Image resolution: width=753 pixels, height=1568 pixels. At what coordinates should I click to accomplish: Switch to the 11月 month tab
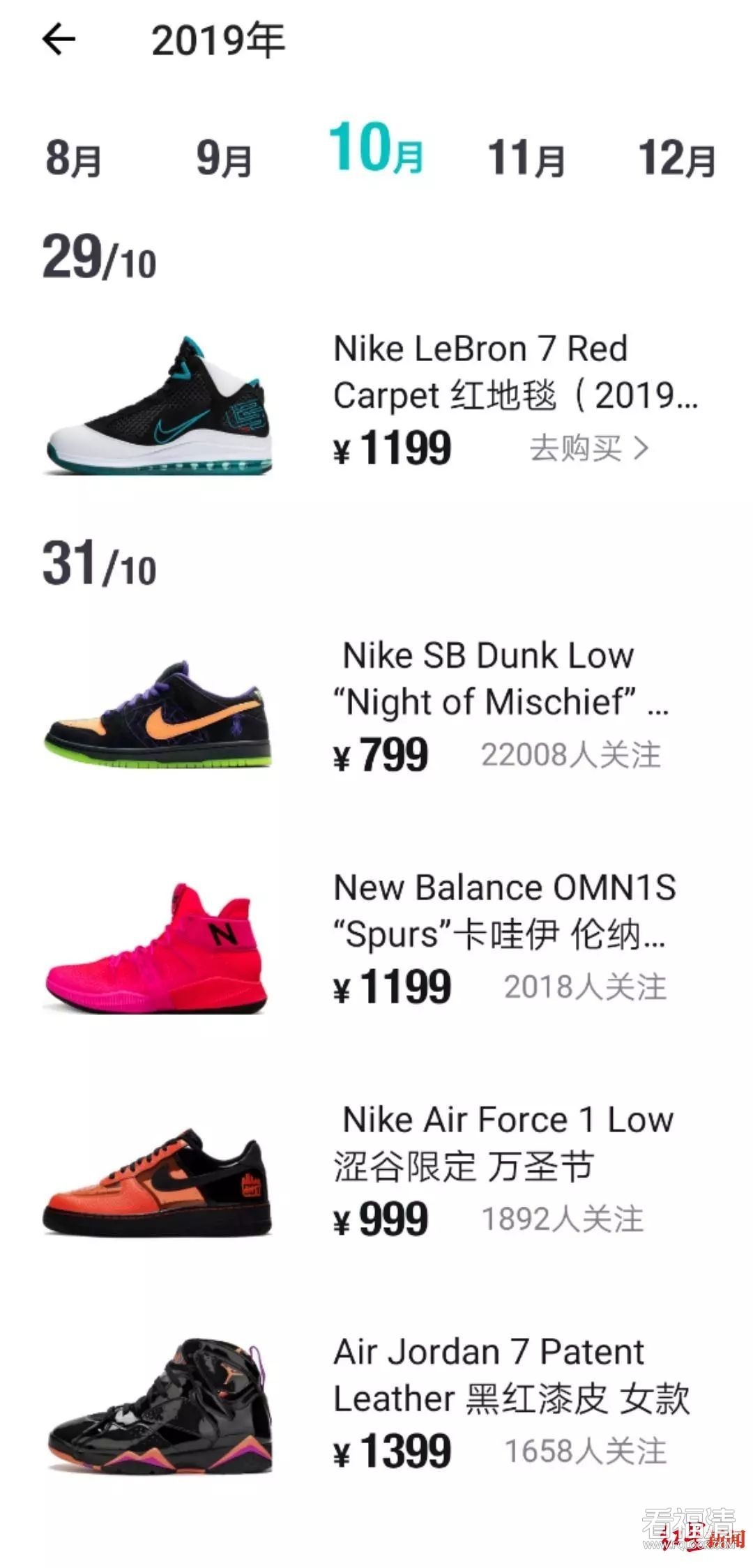coord(526,158)
